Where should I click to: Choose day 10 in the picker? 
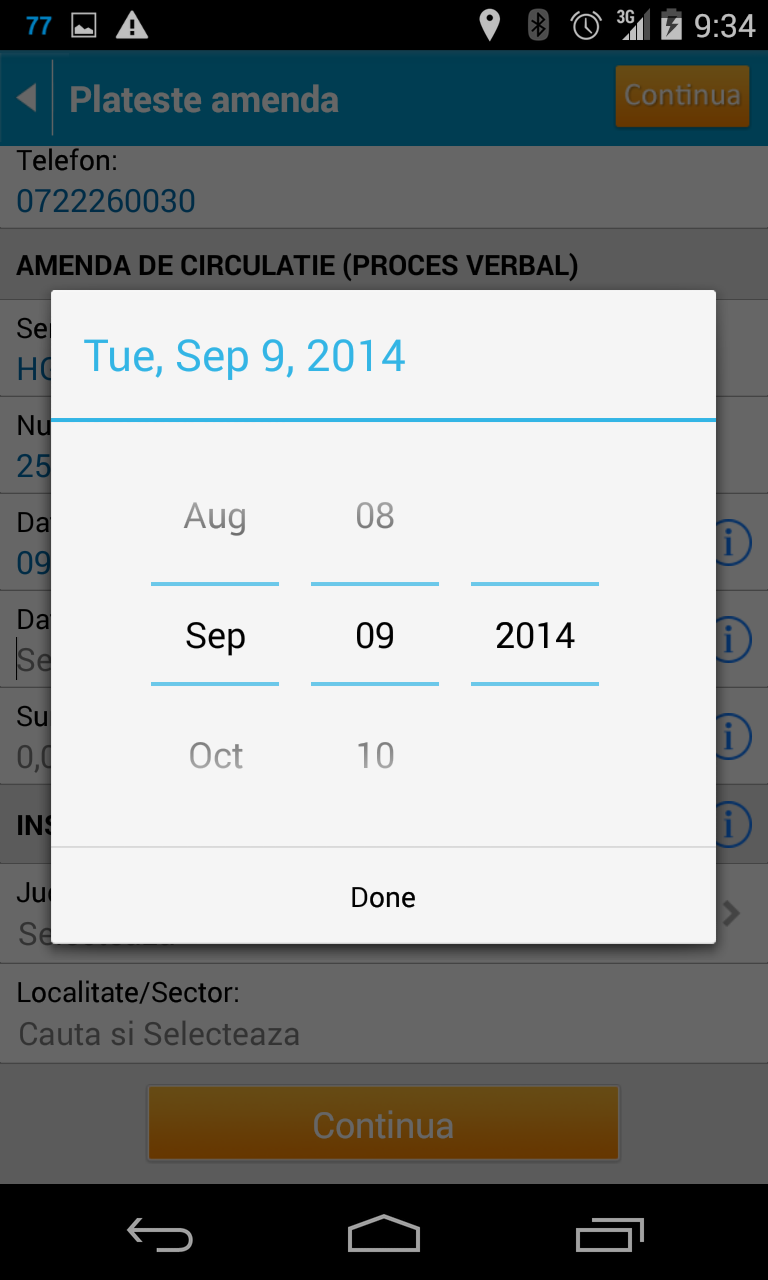pos(375,756)
